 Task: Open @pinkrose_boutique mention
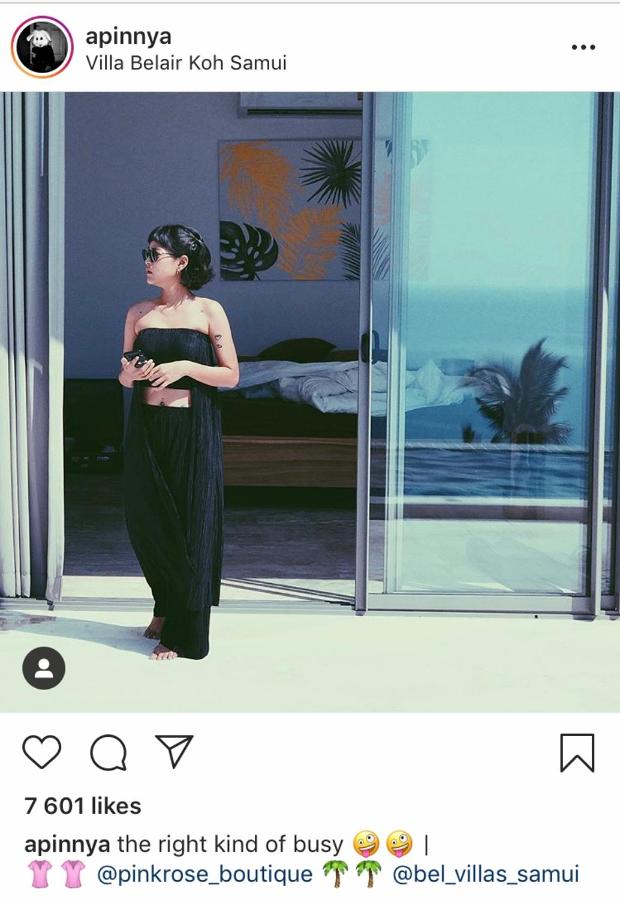[205, 874]
